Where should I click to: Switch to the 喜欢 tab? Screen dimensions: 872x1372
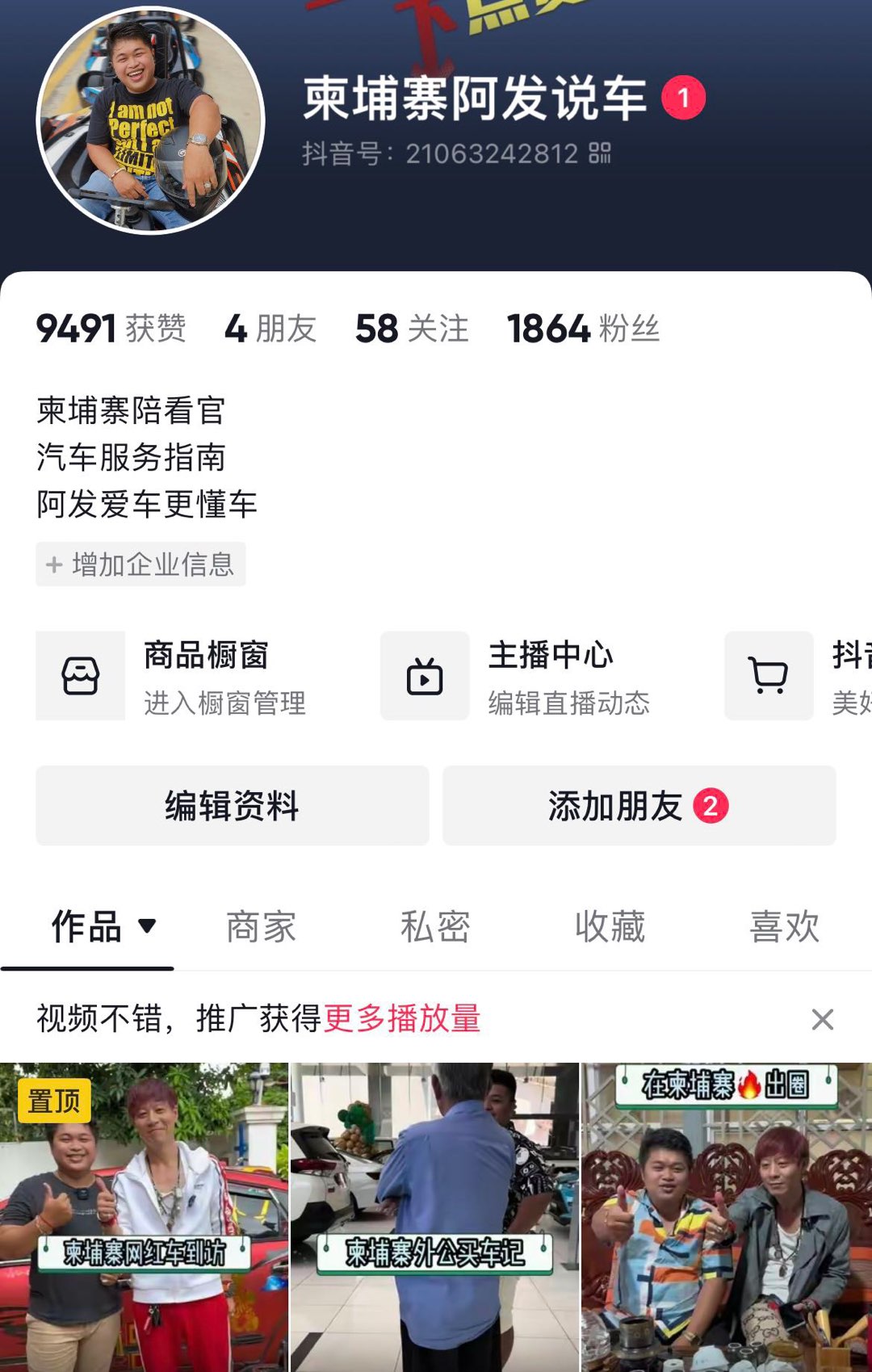(x=784, y=926)
